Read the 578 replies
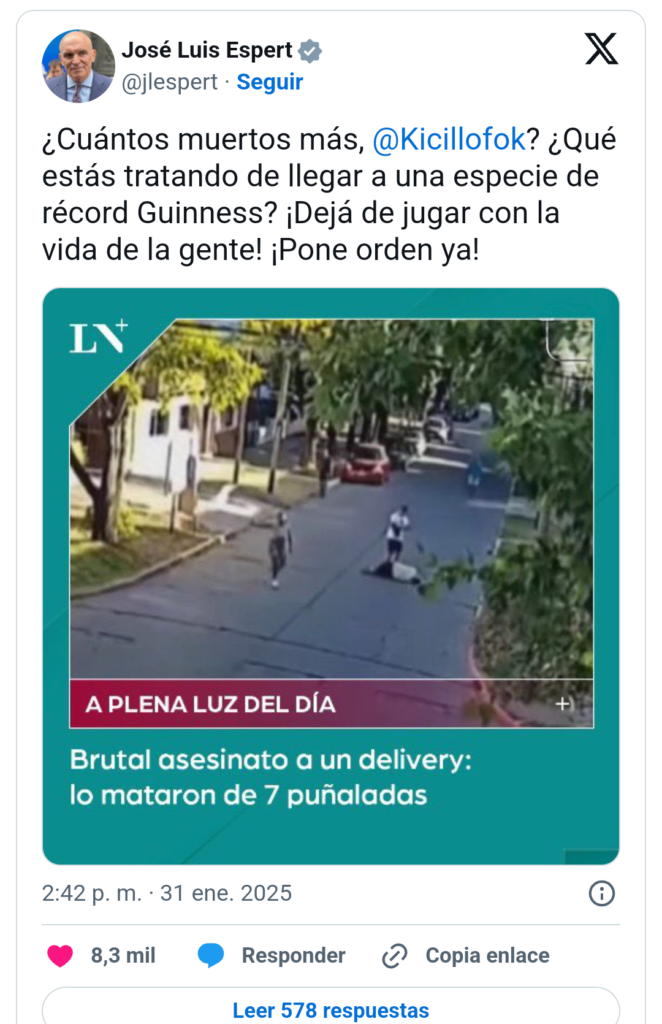 331,1010
